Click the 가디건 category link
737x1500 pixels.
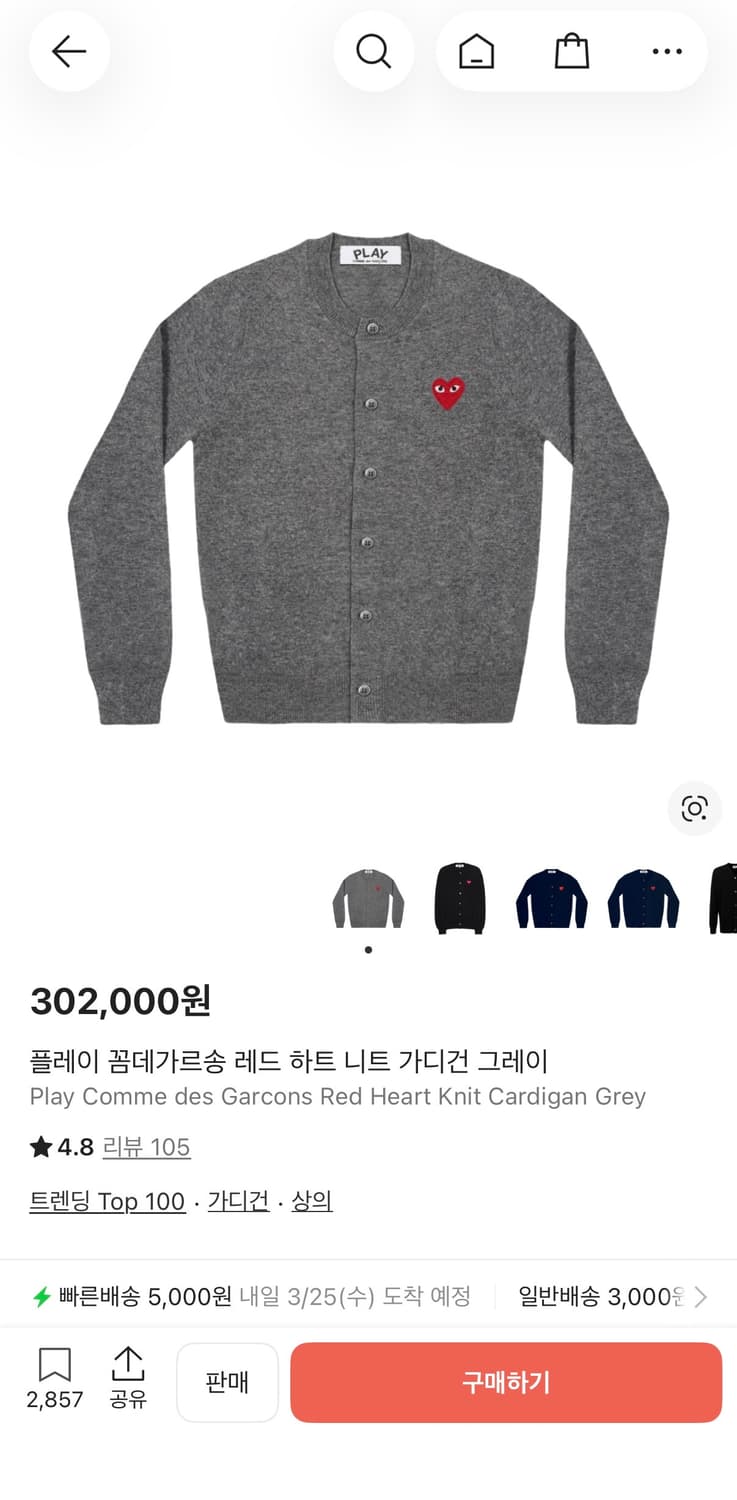click(x=237, y=1201)
